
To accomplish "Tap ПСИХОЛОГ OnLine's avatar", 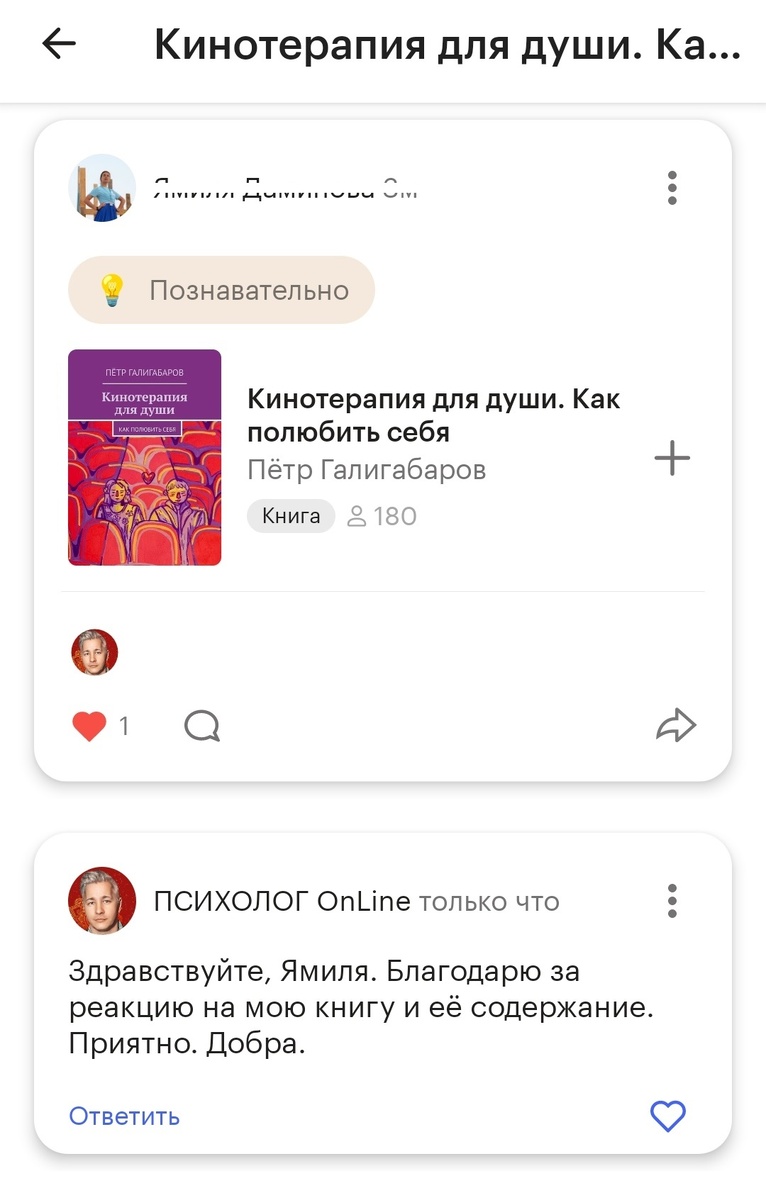I will tap(101, 901).
